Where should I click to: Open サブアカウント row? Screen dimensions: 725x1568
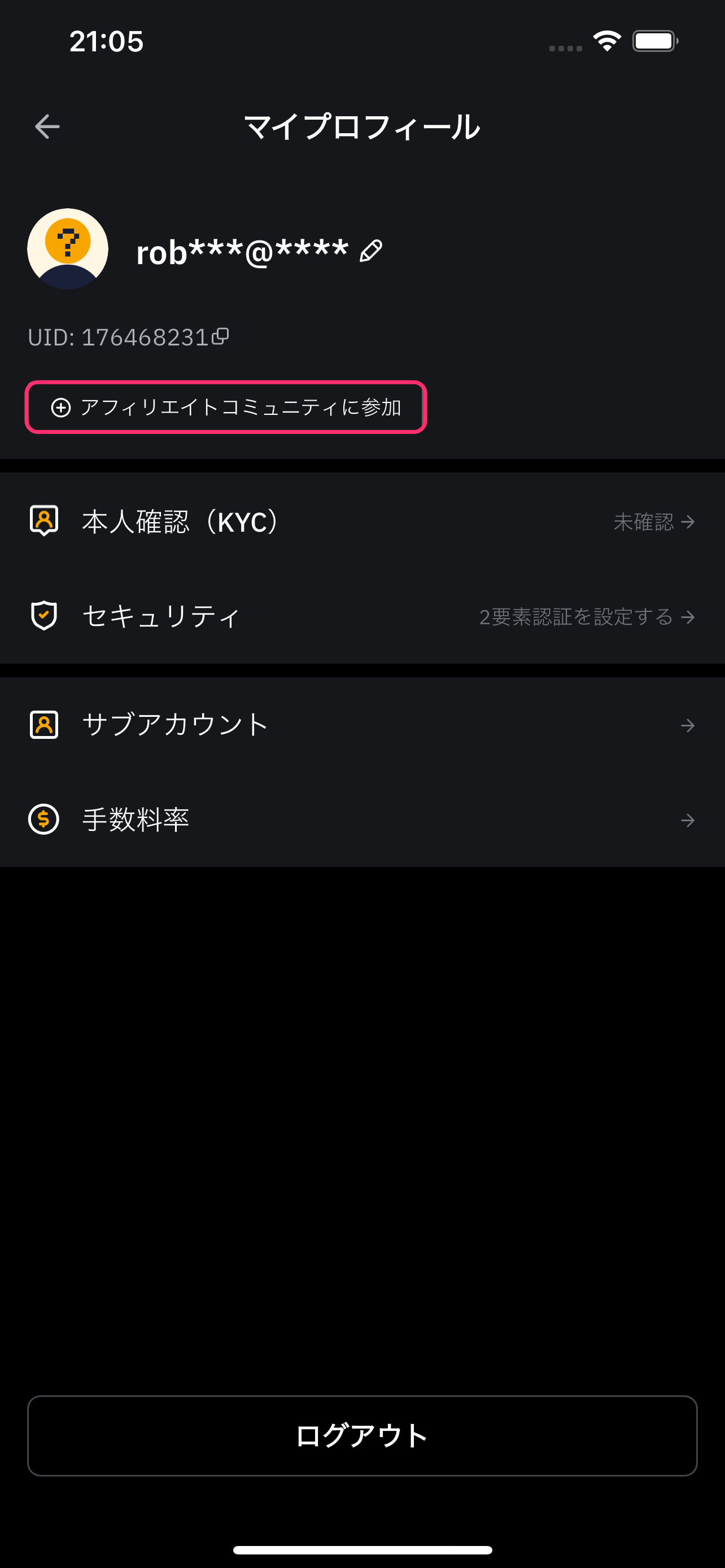click(362, 724)
